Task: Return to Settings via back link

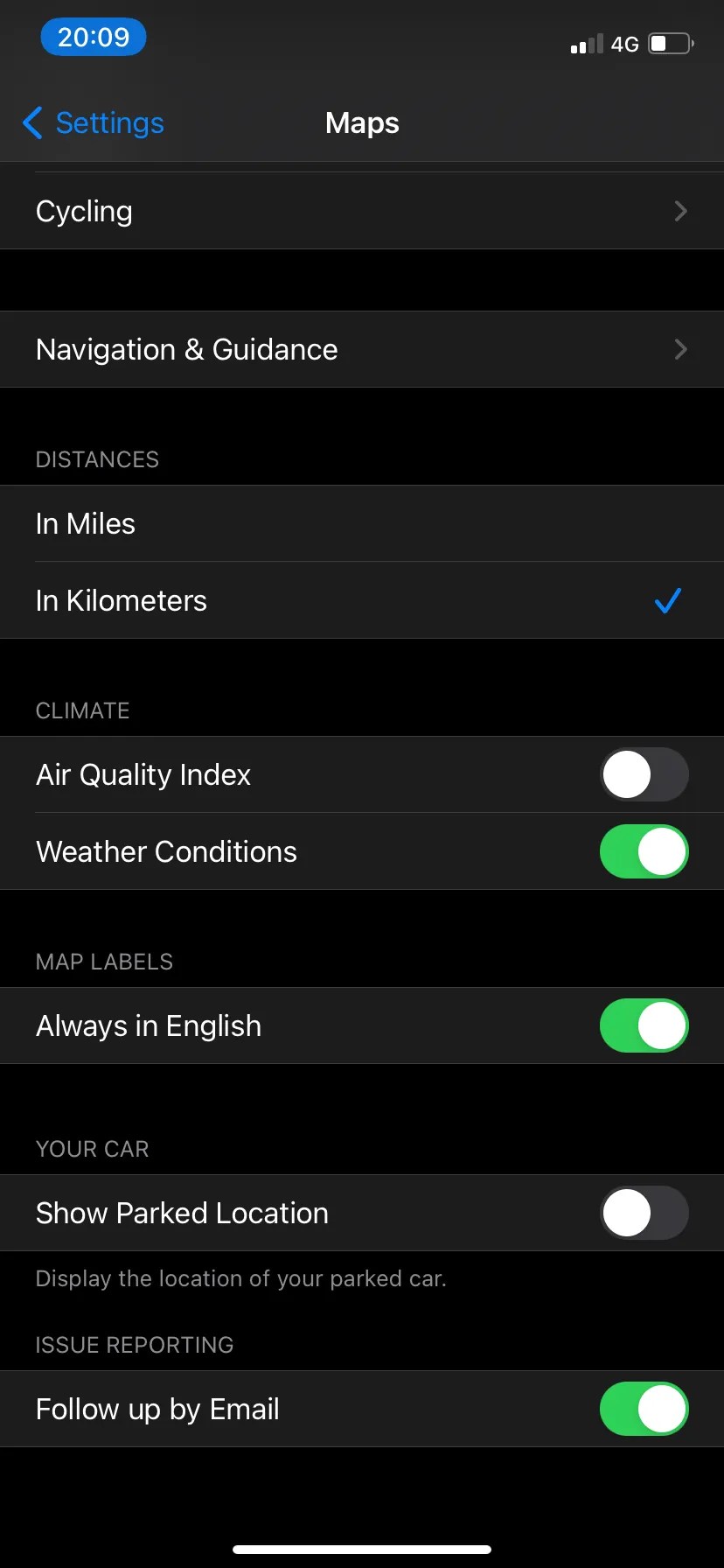Action: click(108, 123)
